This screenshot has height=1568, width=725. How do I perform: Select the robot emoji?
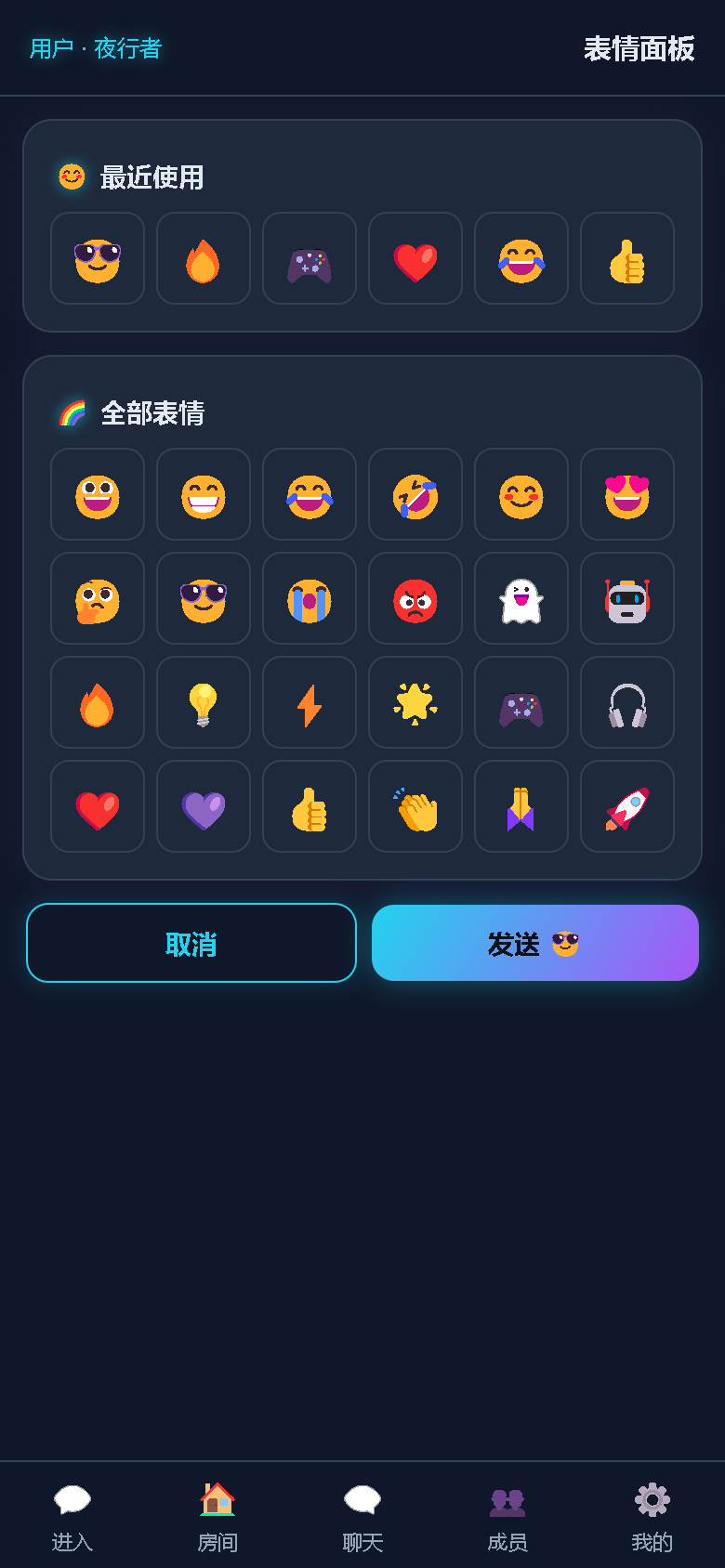[627, 598]
